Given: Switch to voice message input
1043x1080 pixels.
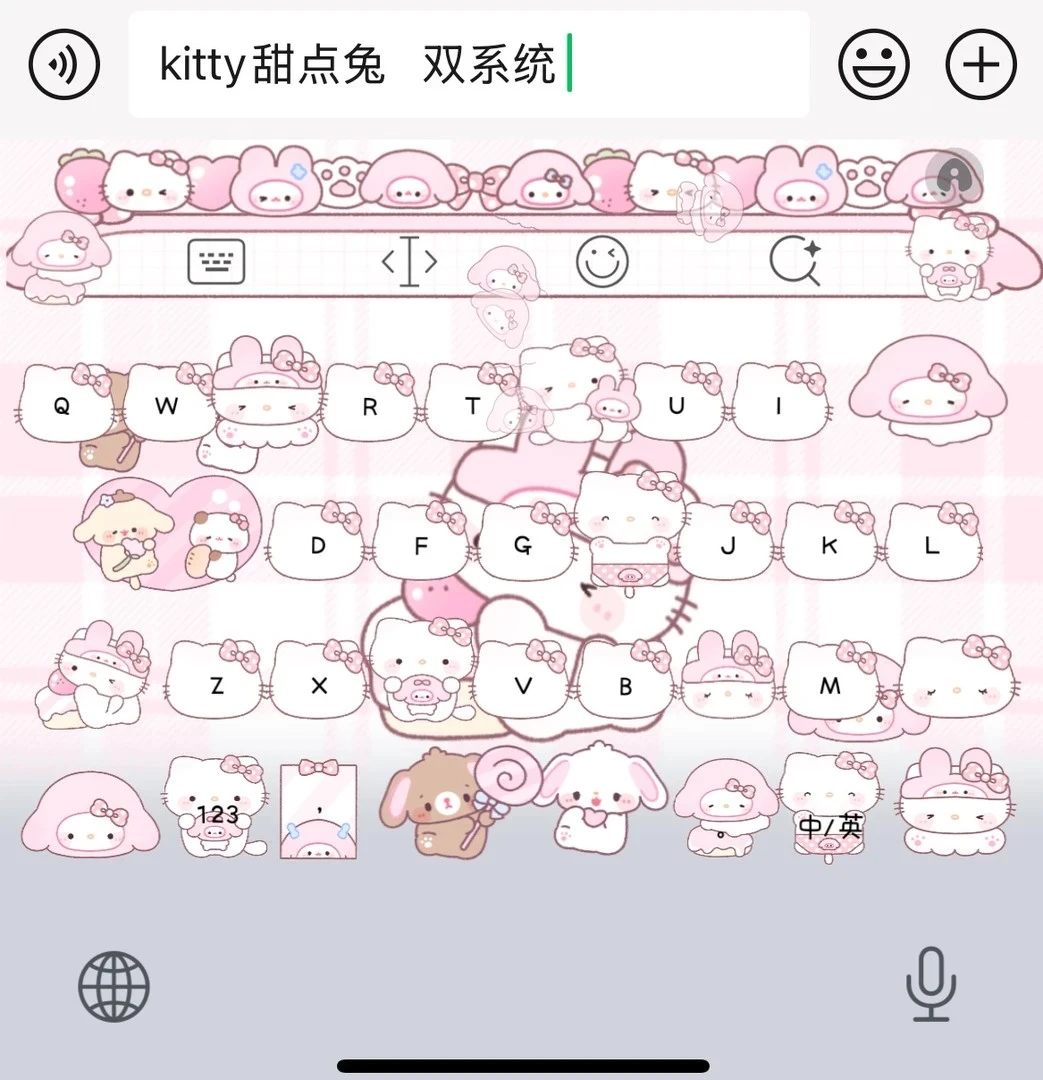Looking at the screenshot, I should click(x=64, y=64).
